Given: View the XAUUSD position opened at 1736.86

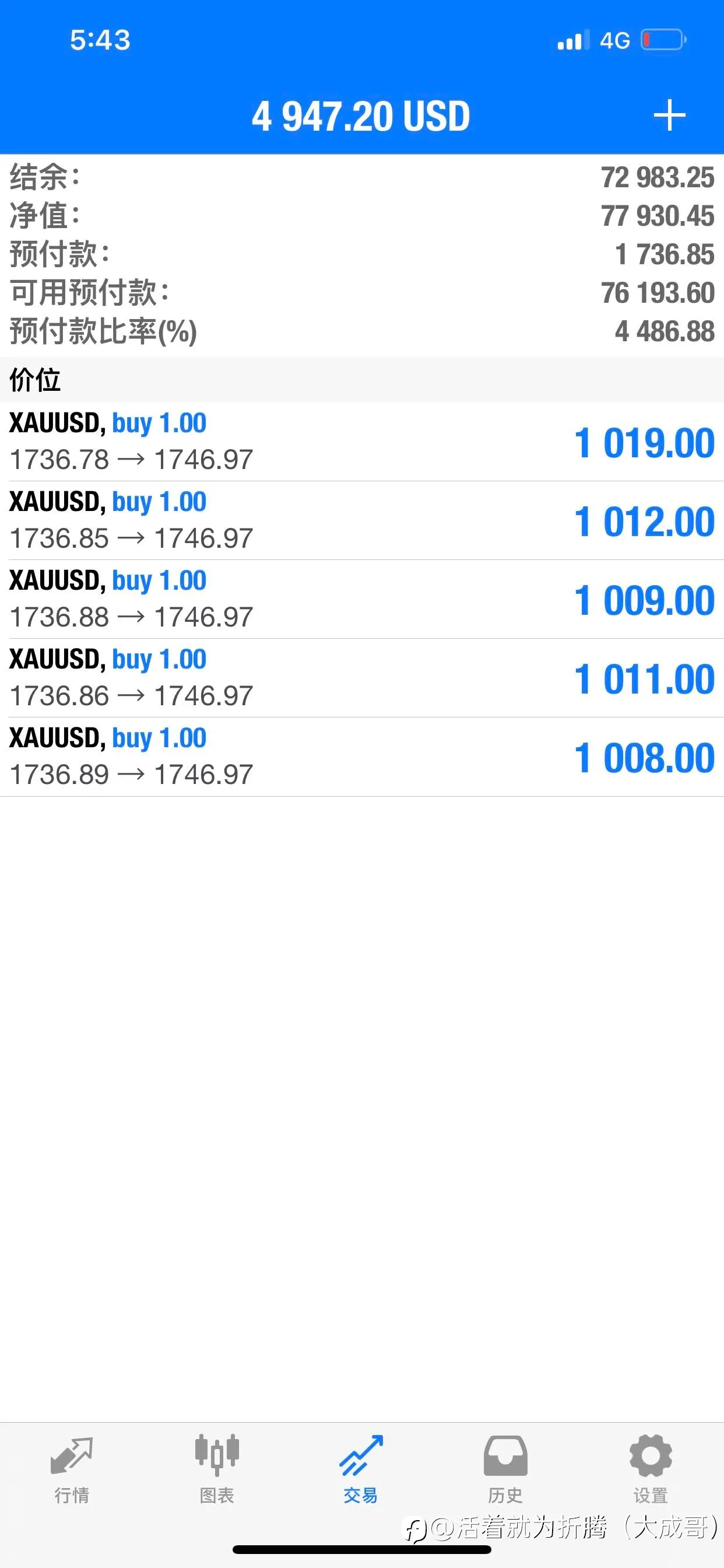Looking at the screenshot, I should pyautogui.click(x=362, y=678).
